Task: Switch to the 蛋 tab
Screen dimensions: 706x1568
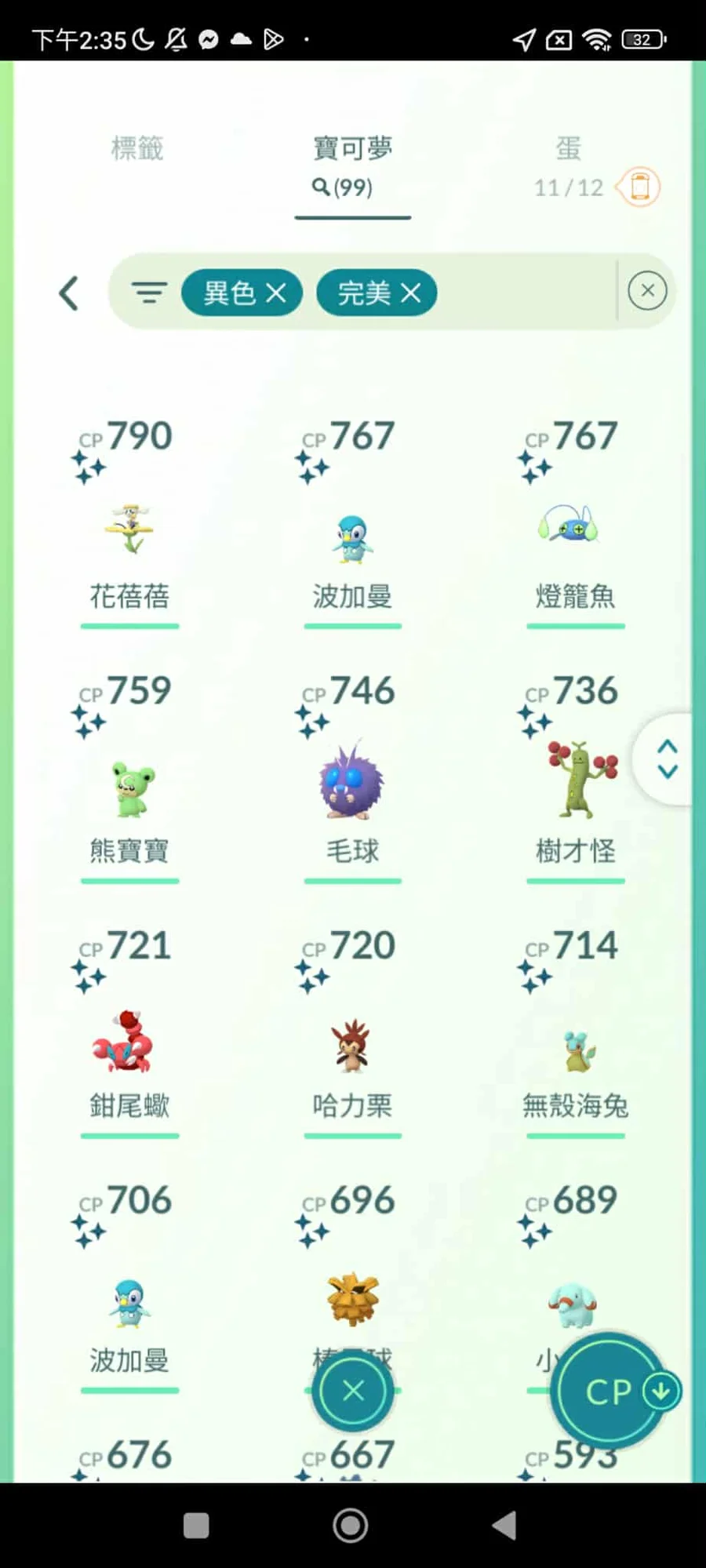Action: 568,148
